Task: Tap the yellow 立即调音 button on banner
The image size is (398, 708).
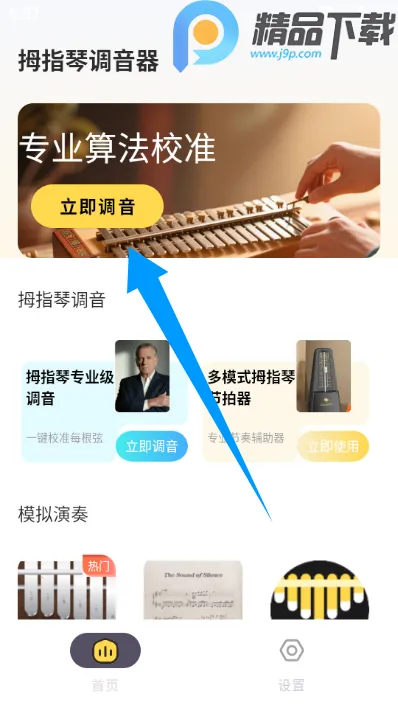Action: click(x=97, y=206)
